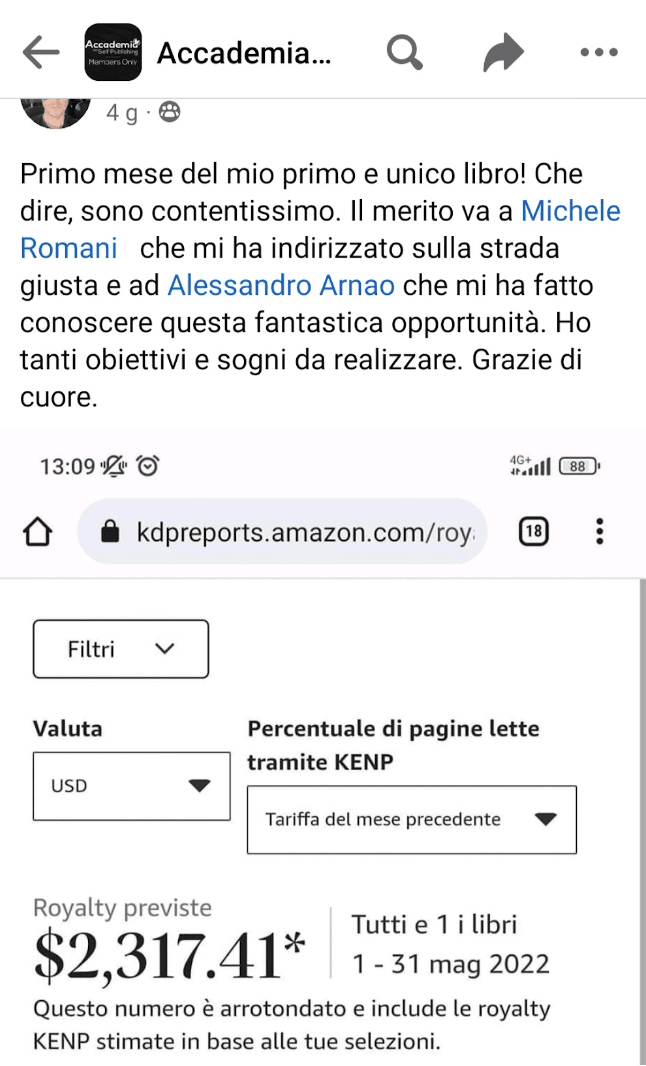Open the three-dot overflow menu

(599, 52)
